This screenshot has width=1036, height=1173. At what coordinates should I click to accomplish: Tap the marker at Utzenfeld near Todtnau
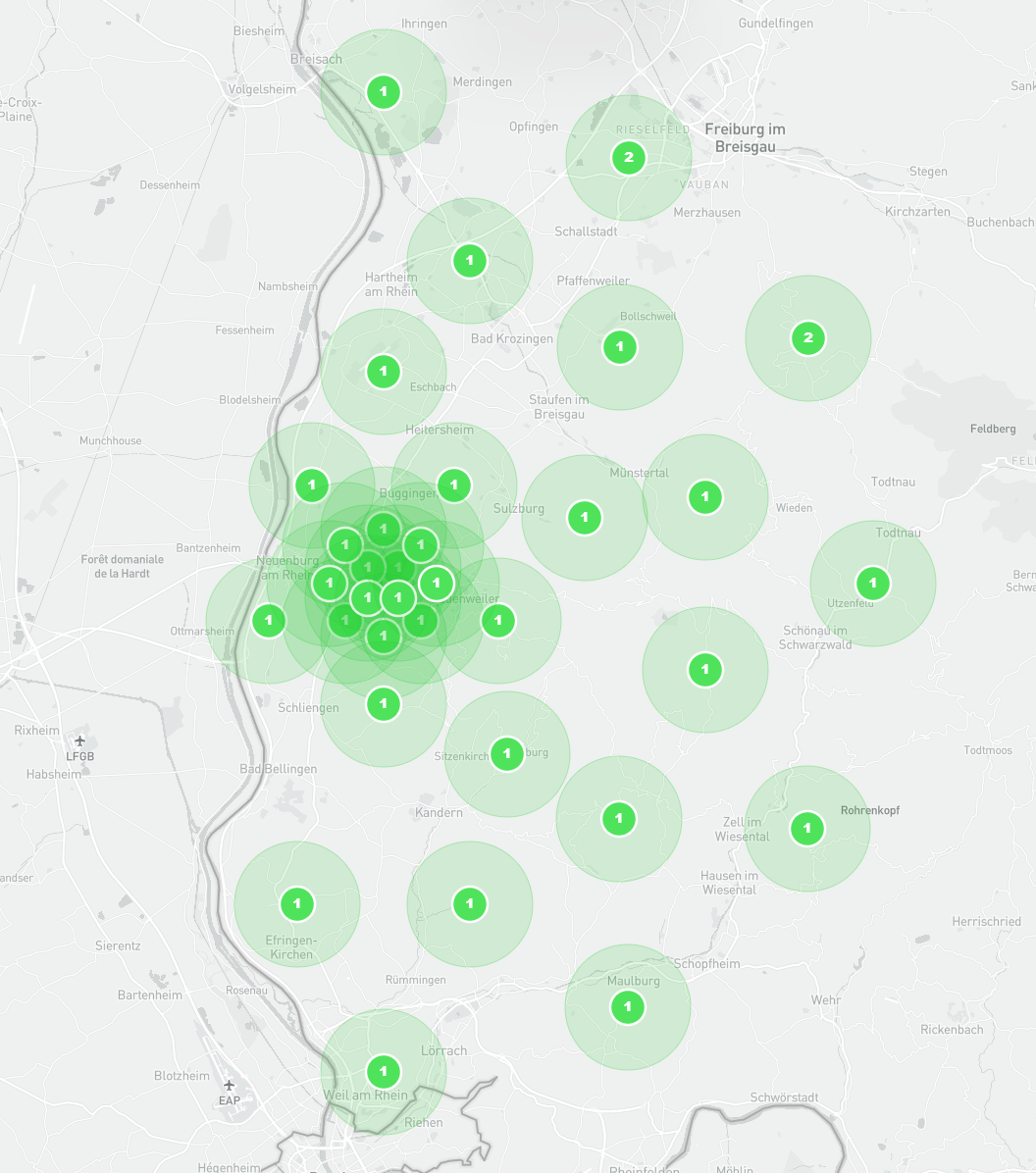[873, 584]
